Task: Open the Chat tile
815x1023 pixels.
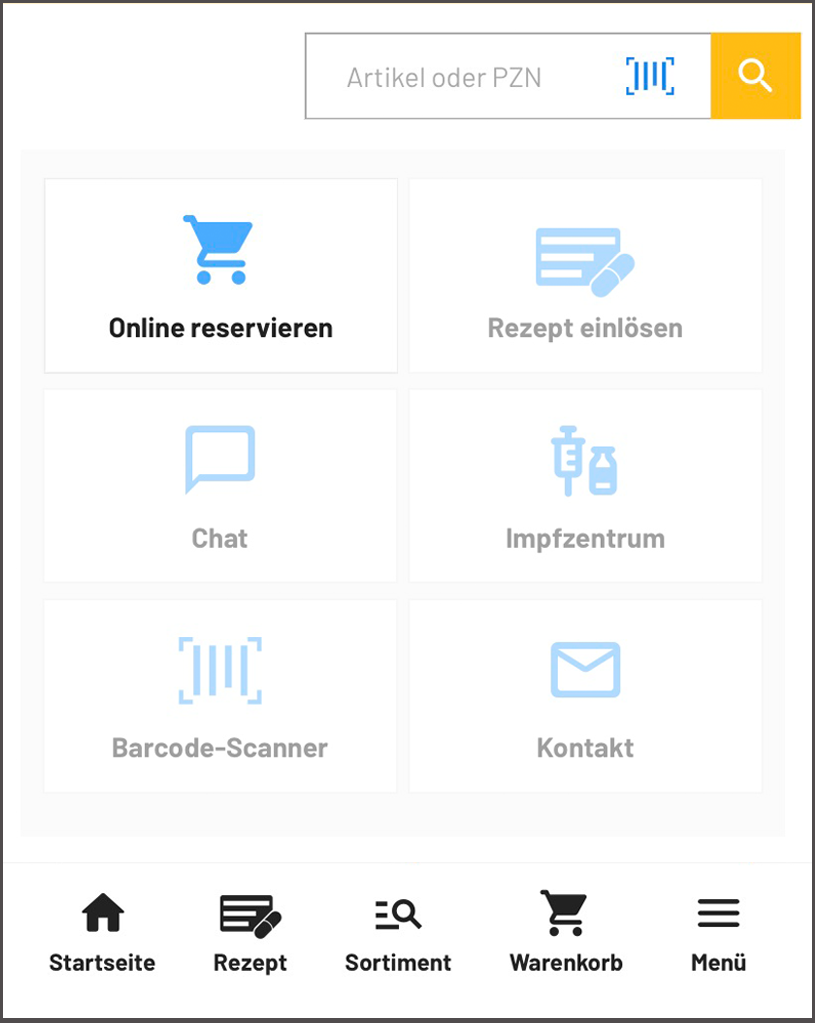Action: 220,486
